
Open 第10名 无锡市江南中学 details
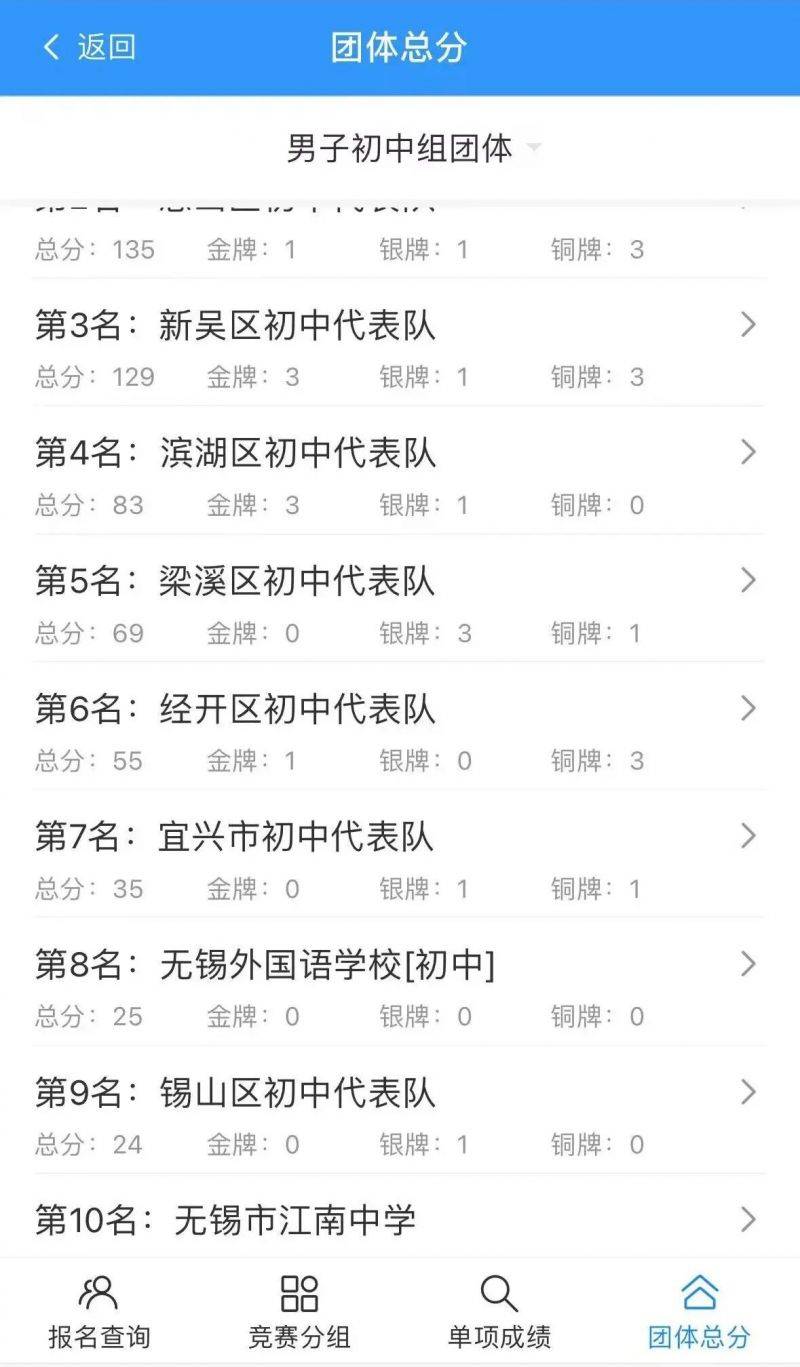click(398, 1221)
